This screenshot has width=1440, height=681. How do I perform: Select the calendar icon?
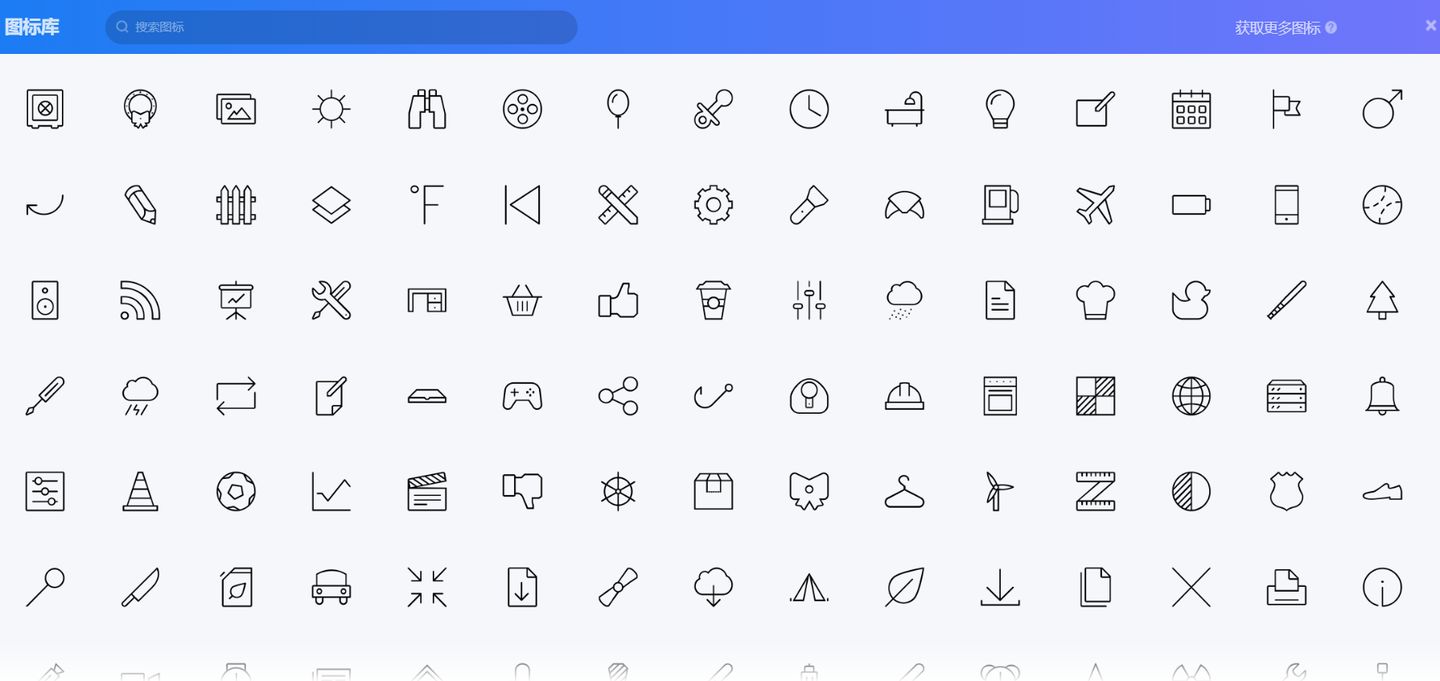pyautogui.click(x=1191, y=109)
